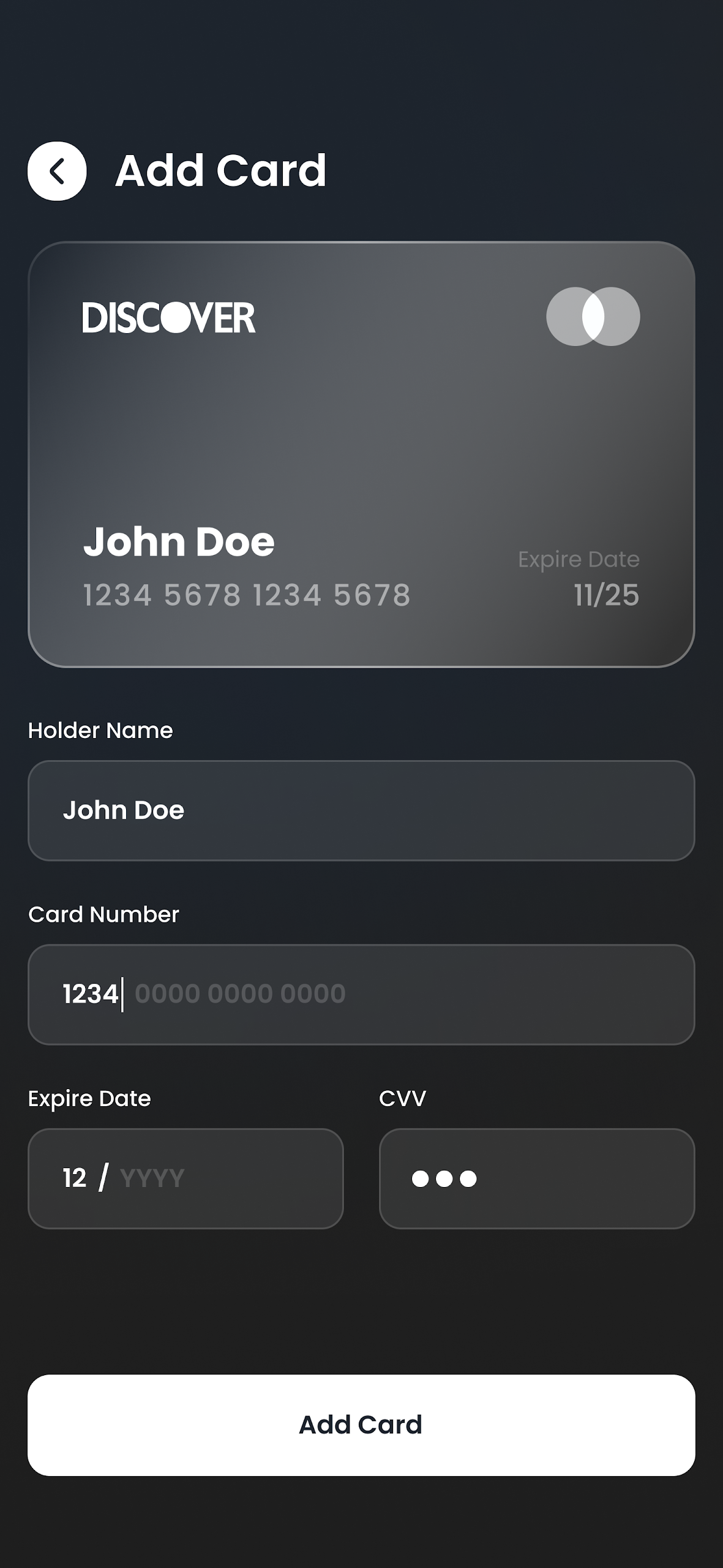Tap the Card Number field
Image resolution: width=723 pixels, height=1568 pixels.
361,994
